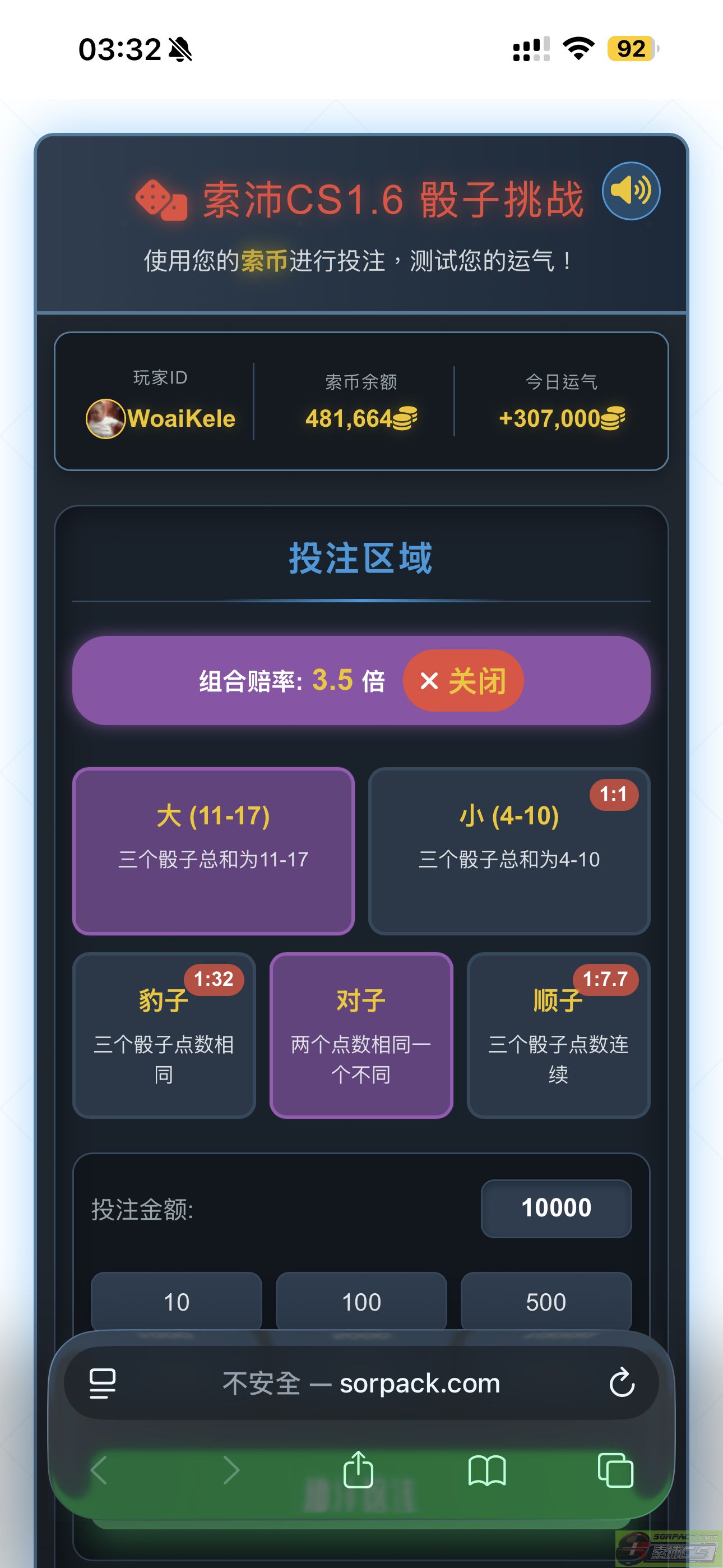Show open browser tabs
The image size is (723, 1568).
click(x=615, y=1470)
